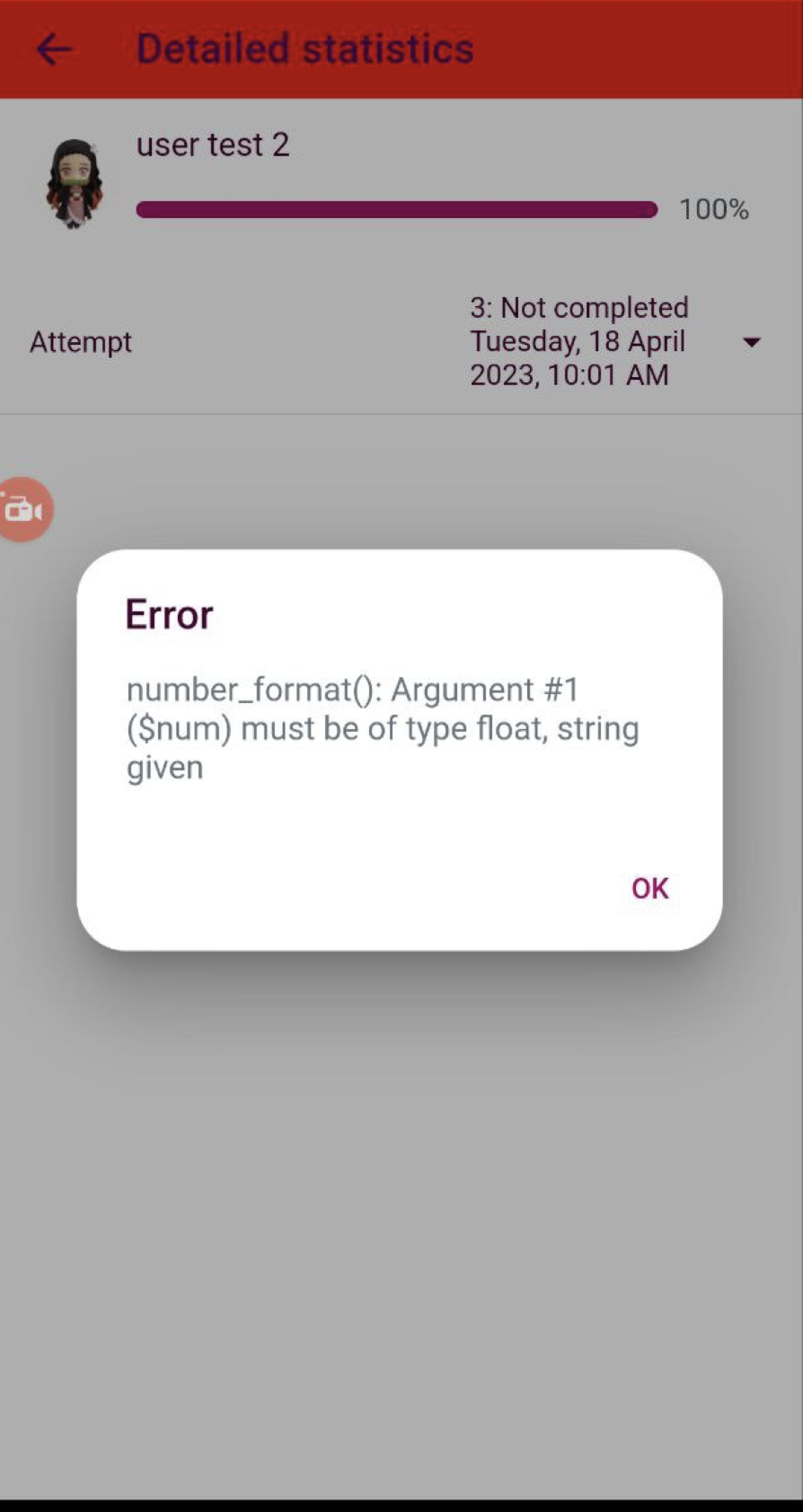Tap the floating screen recorder camera icon
Screen dimensions: 803x1512
(x=23, y=509)
